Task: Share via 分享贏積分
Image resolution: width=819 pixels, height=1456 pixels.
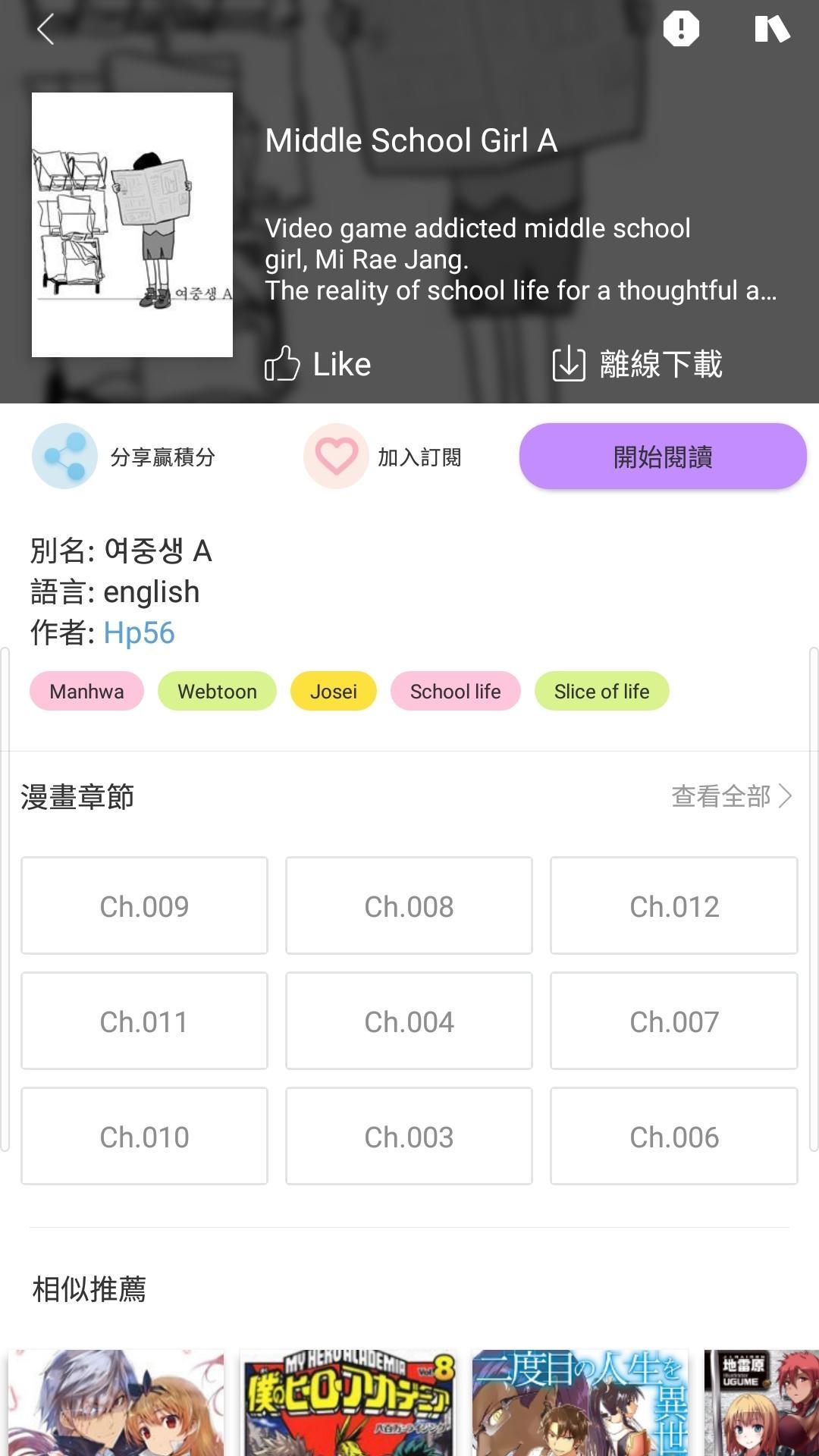Action: tap(124, 457)
